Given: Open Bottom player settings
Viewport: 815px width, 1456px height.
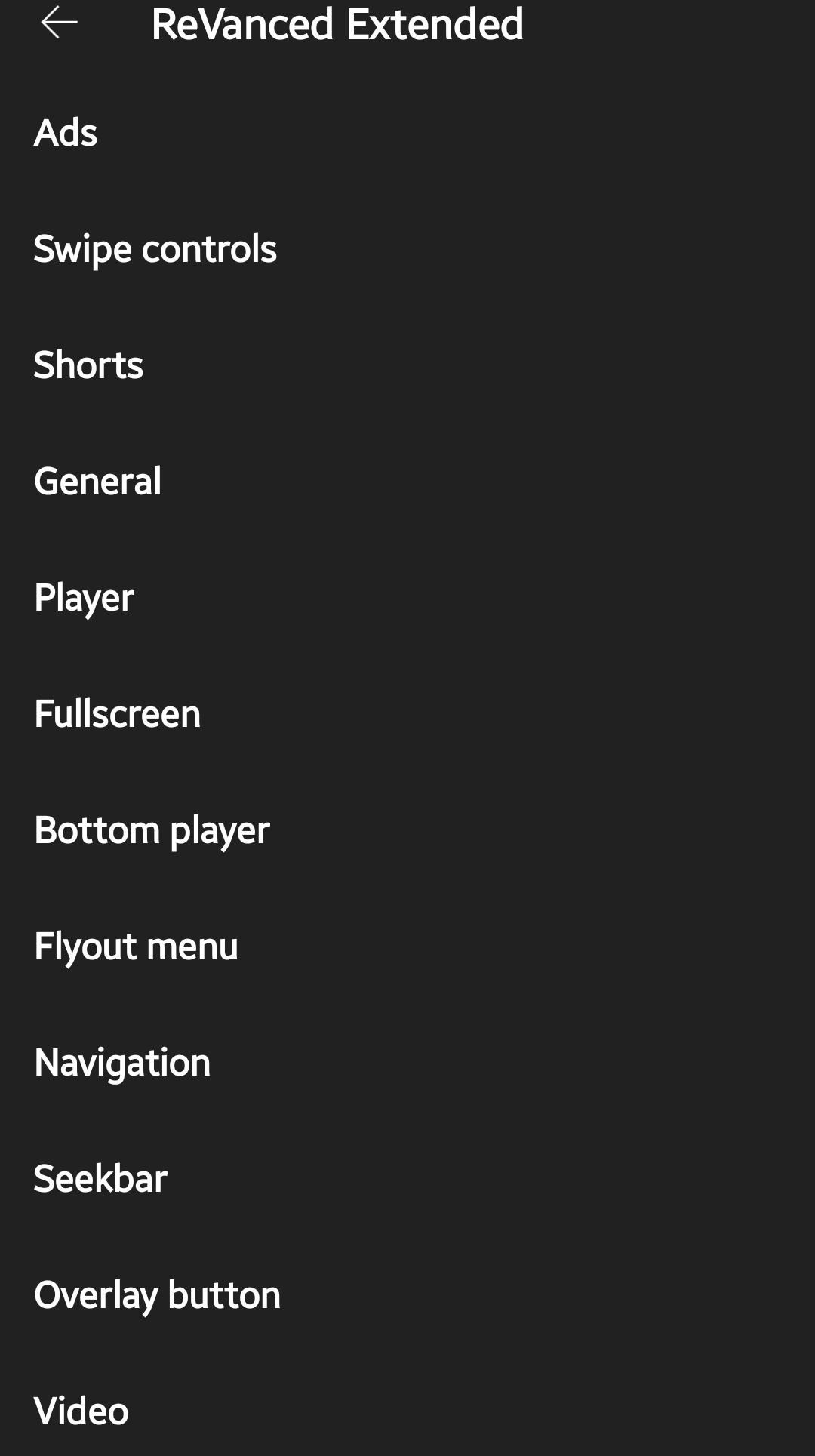Looking at the screenshot, I should (x=152, y=829).
